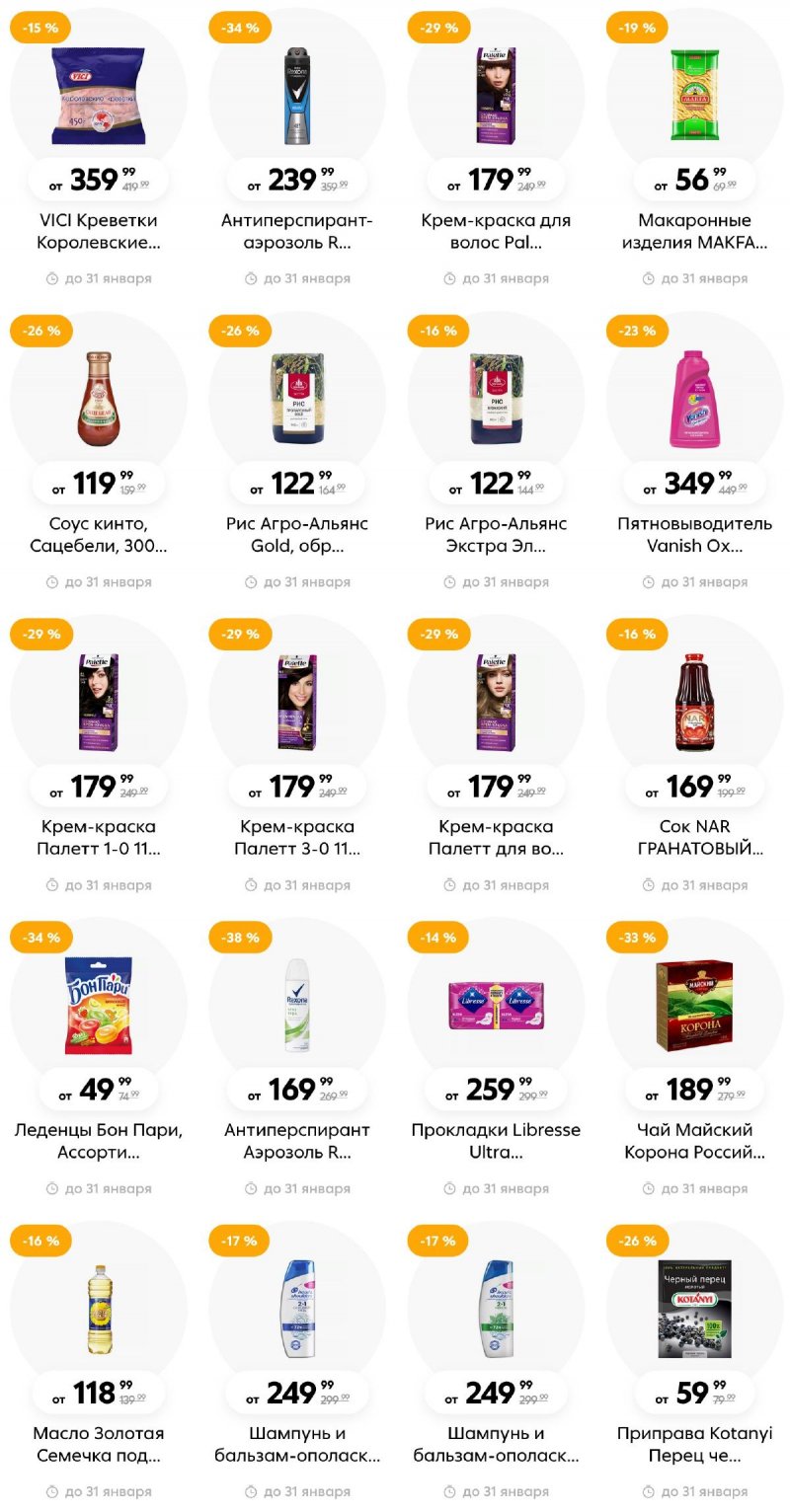This screenshot has height=1512, width=790.
Task: Open Крем-краска Палетт 1-0 card
Action: click(98, 705)
